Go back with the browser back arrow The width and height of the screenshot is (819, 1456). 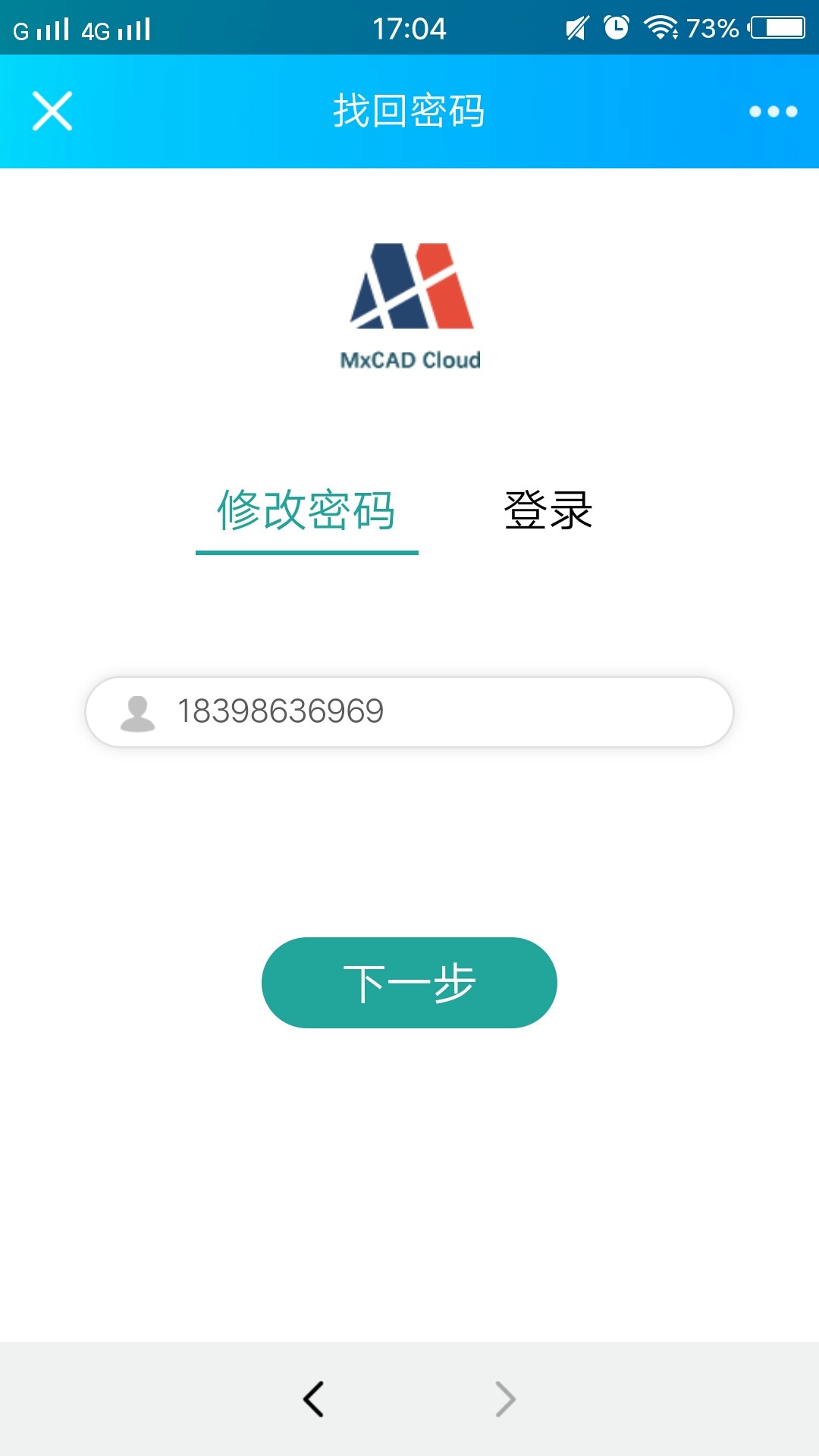(x=313, y=1398)
